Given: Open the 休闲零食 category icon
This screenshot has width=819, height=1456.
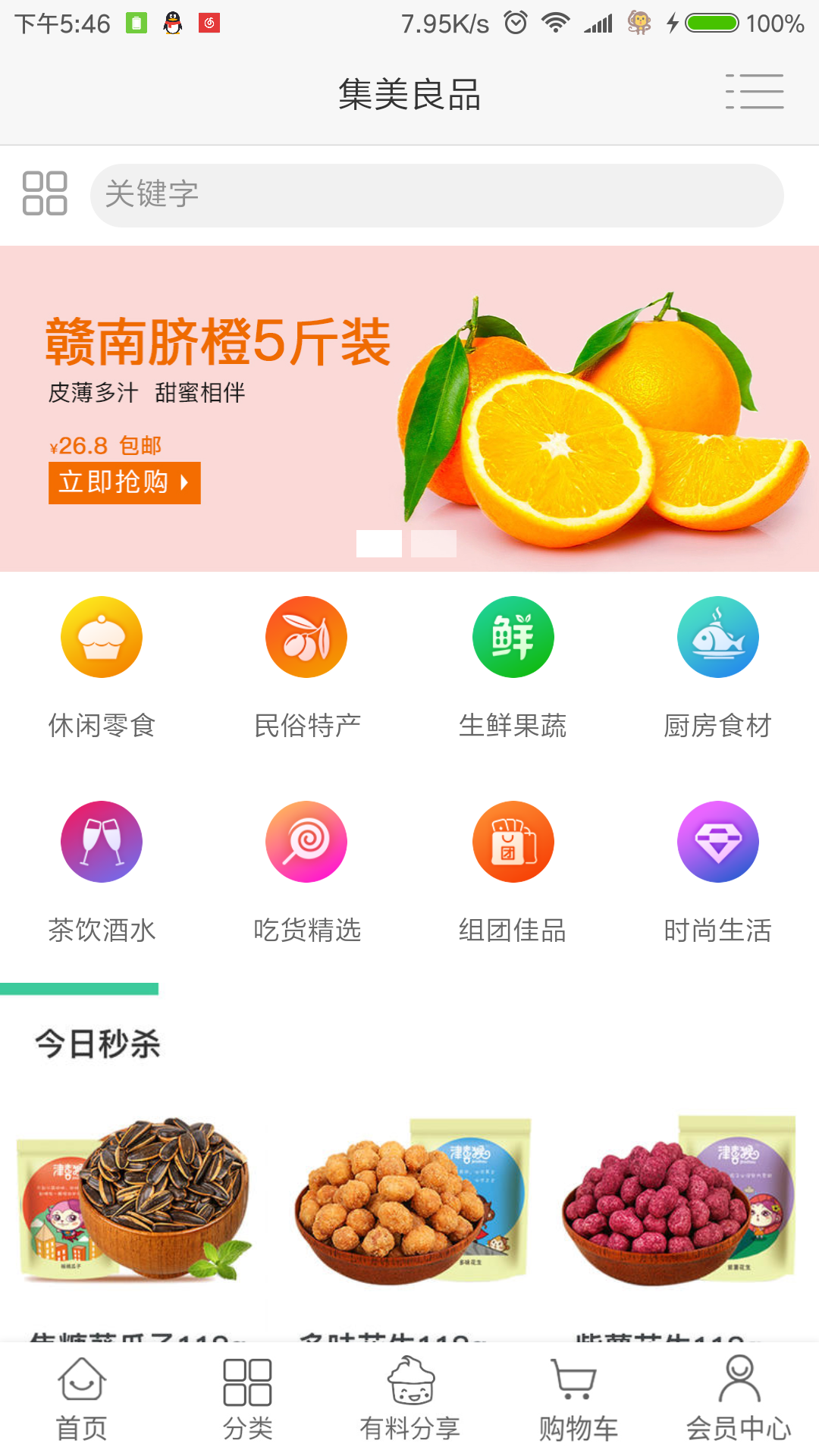Looking at the screenshot, I should pyautogui.click(x=102, y=636).
